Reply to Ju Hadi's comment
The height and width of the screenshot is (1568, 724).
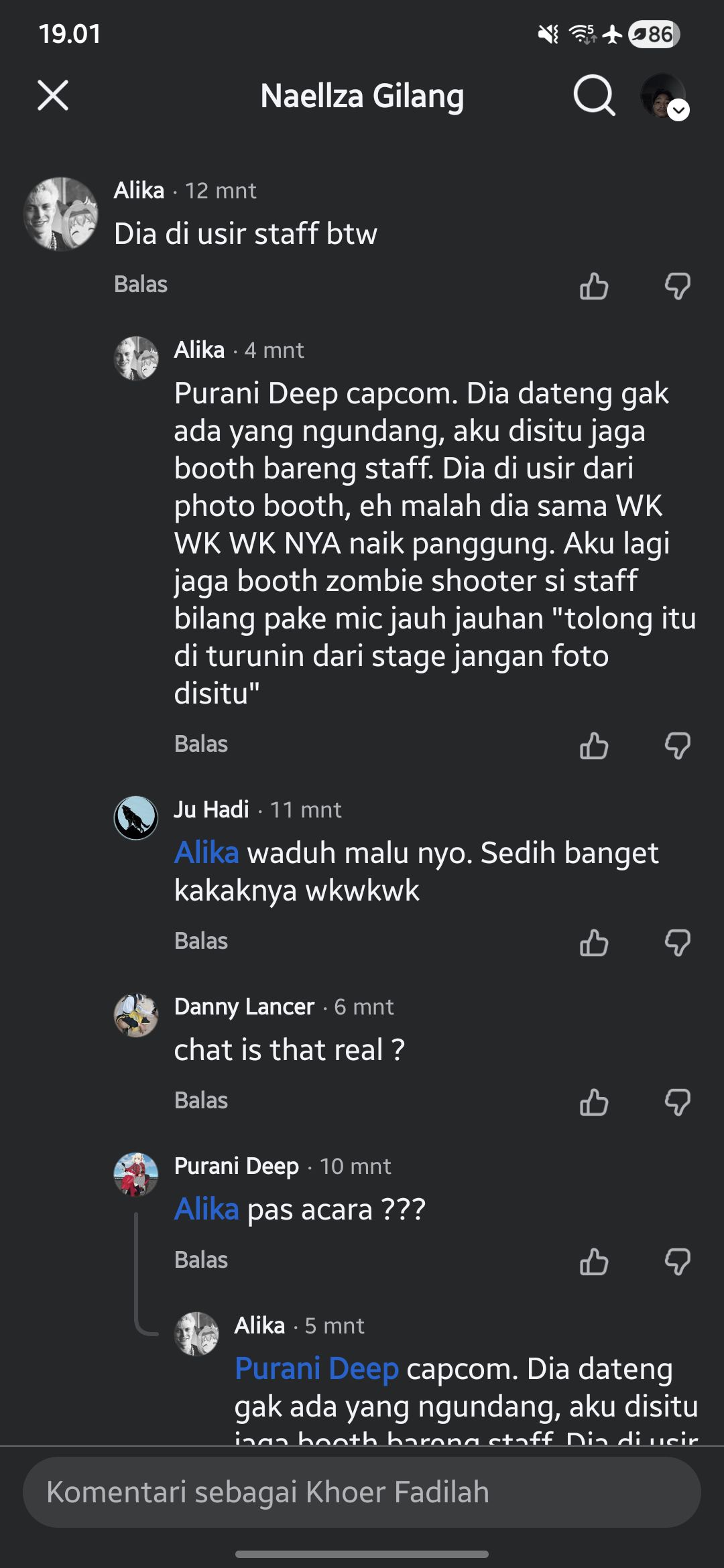pos(200,941)
